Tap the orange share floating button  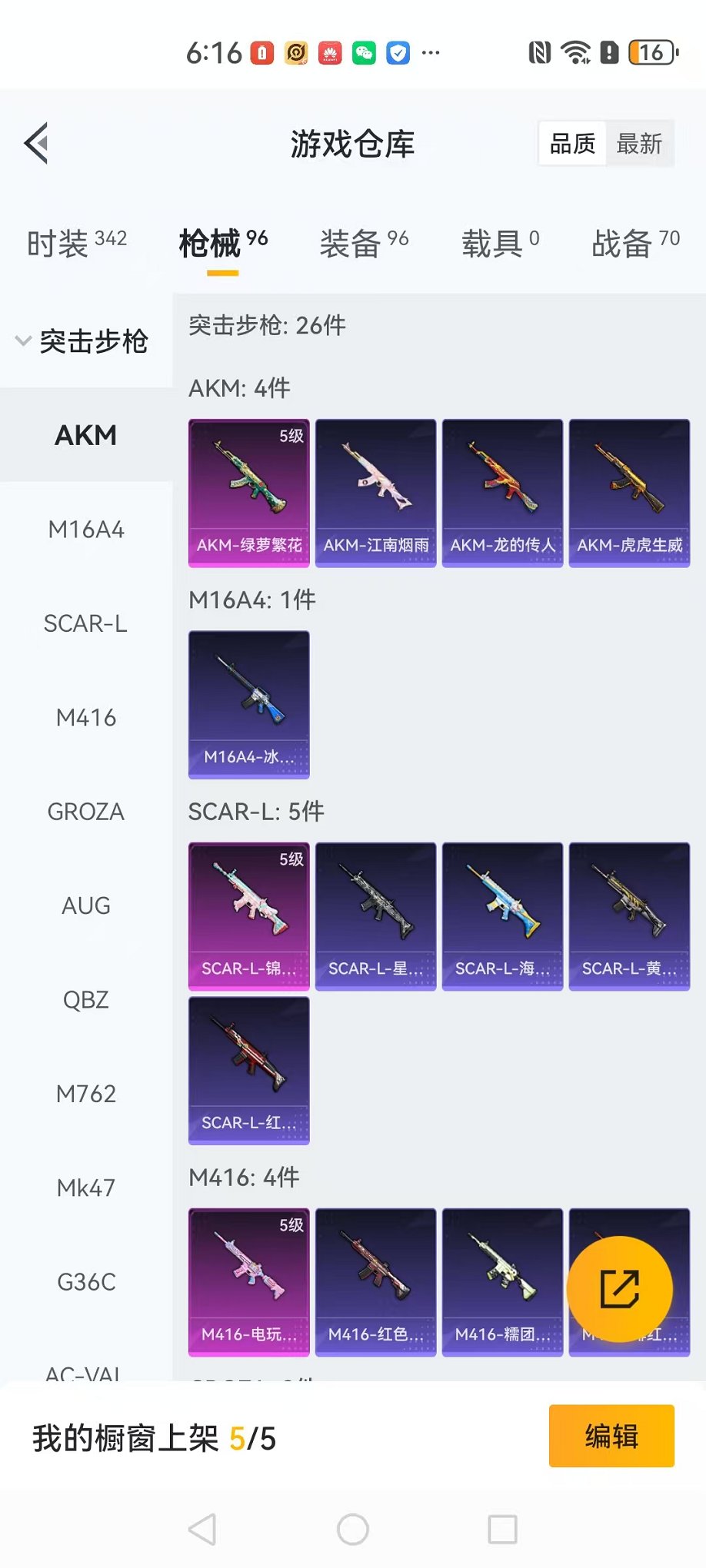pyautogui.click(x=620, y=1289)
